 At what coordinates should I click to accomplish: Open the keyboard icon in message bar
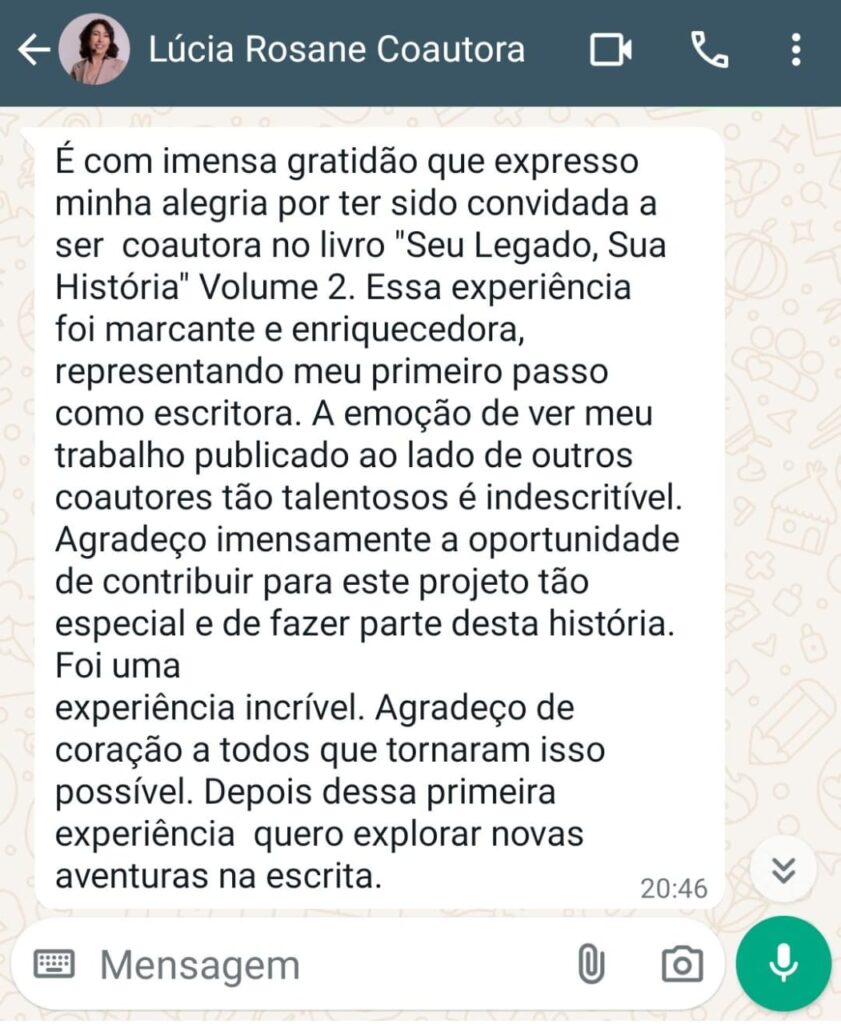point(54,964)
